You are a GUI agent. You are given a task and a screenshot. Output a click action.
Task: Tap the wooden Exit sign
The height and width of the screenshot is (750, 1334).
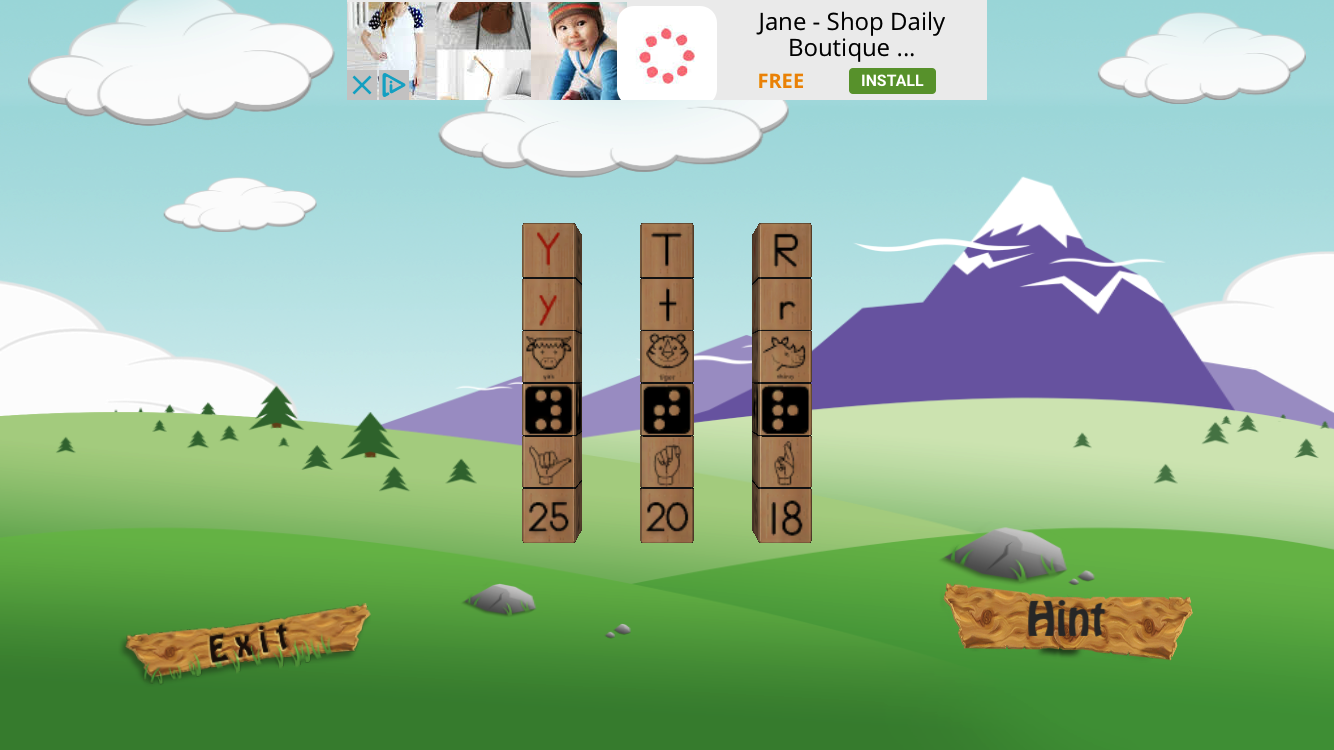(247, 641)
